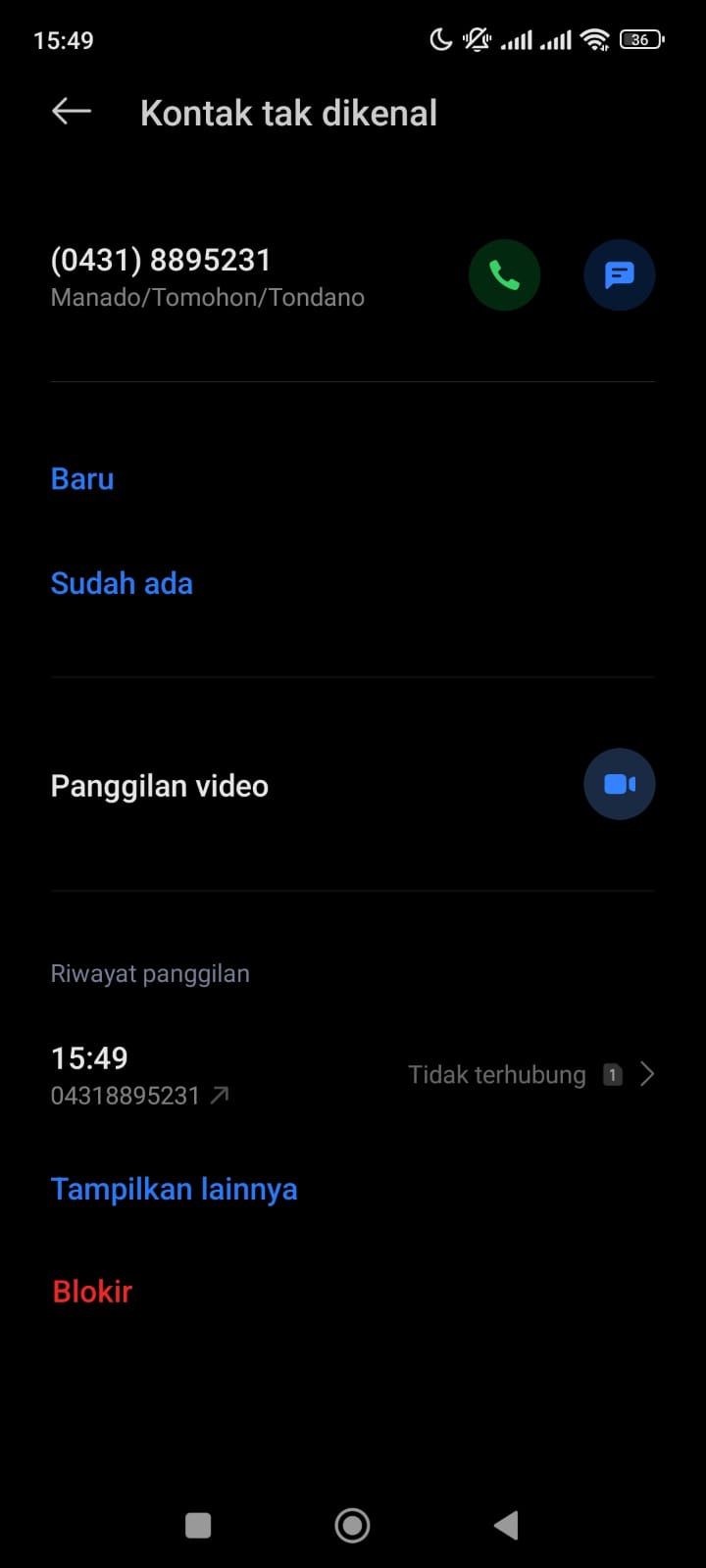Block this number with Blokir
706x1568 pixels.
[x=91, y=1291]
